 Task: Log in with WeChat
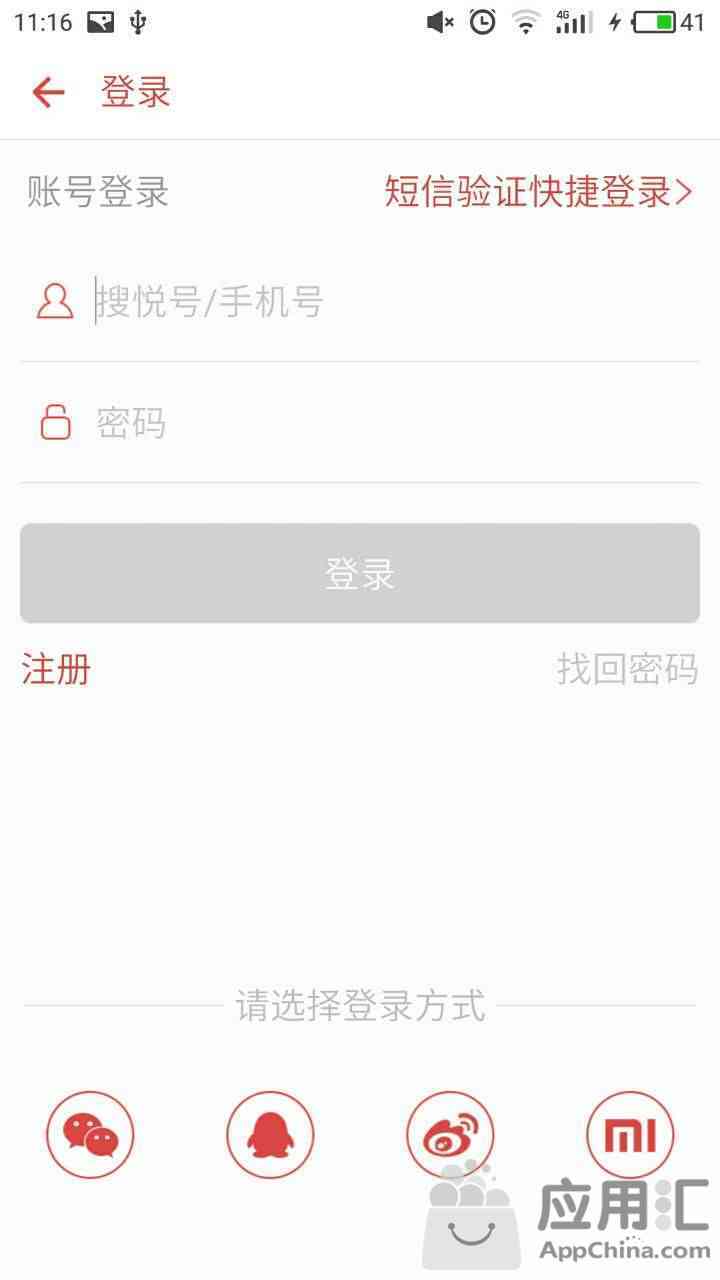[90, 1135]
